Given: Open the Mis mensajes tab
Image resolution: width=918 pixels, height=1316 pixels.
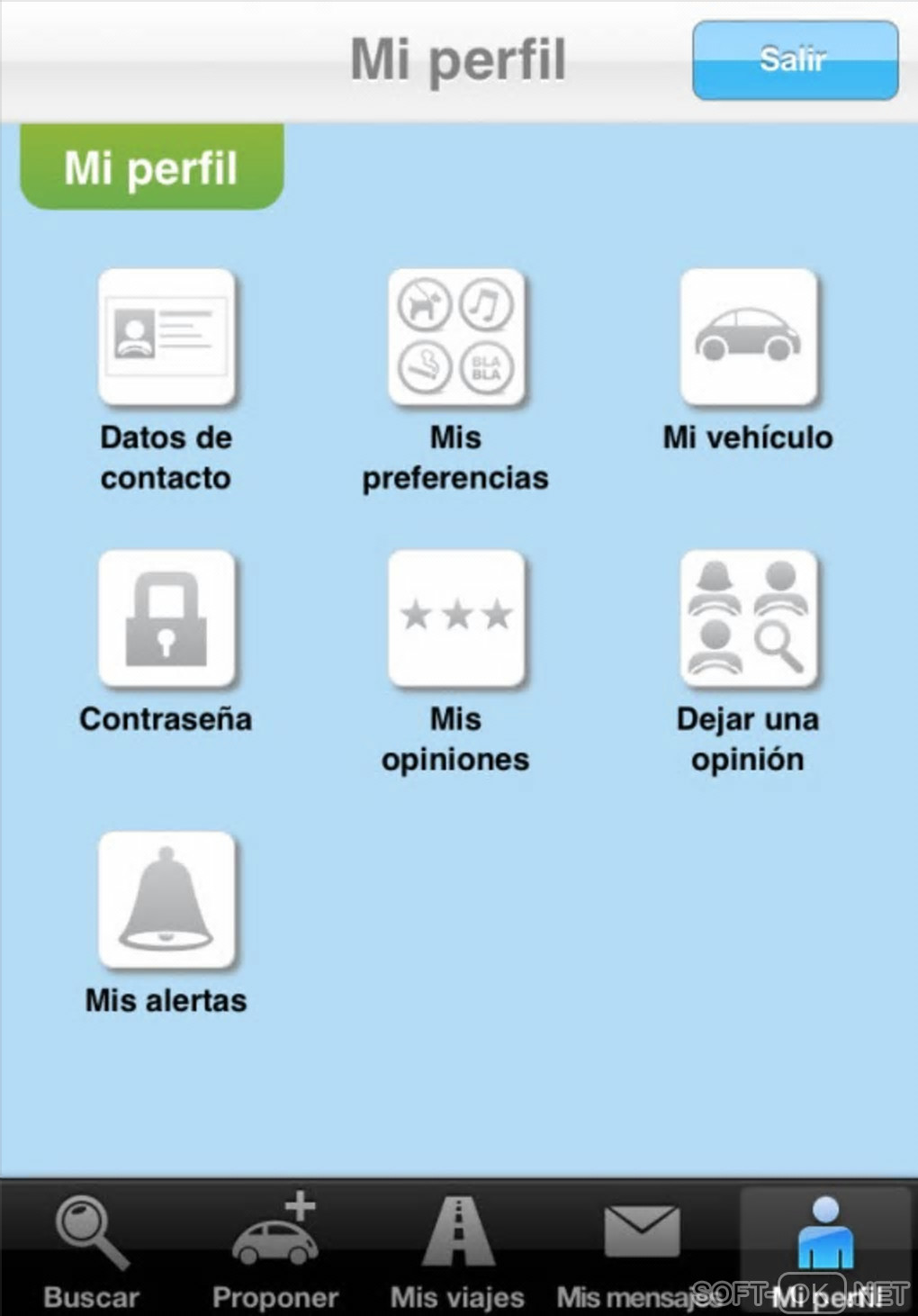Looking at the screenshot, I should tap(641, 1249).
